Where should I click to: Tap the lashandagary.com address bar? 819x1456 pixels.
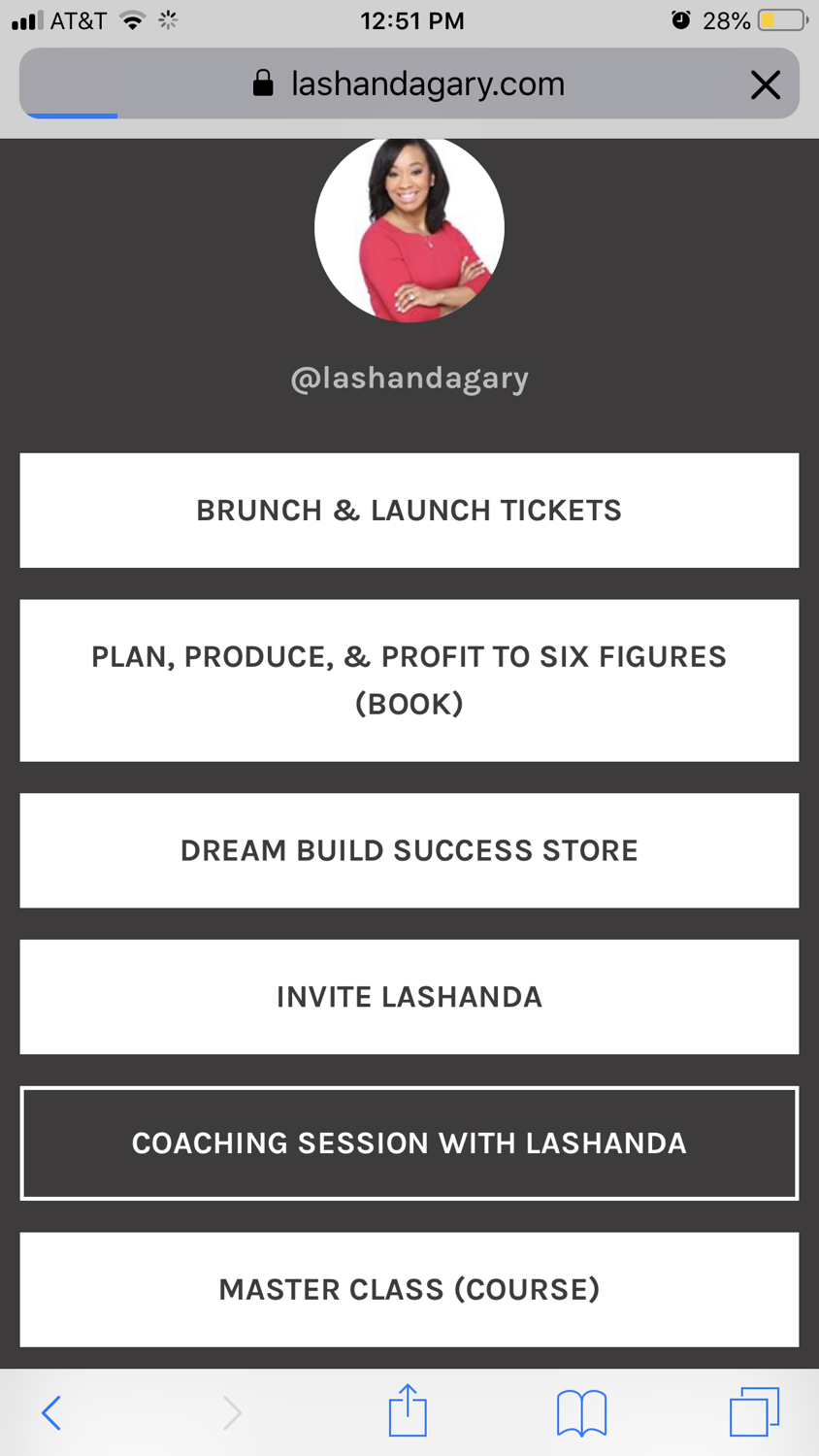[x=408, y=84]
